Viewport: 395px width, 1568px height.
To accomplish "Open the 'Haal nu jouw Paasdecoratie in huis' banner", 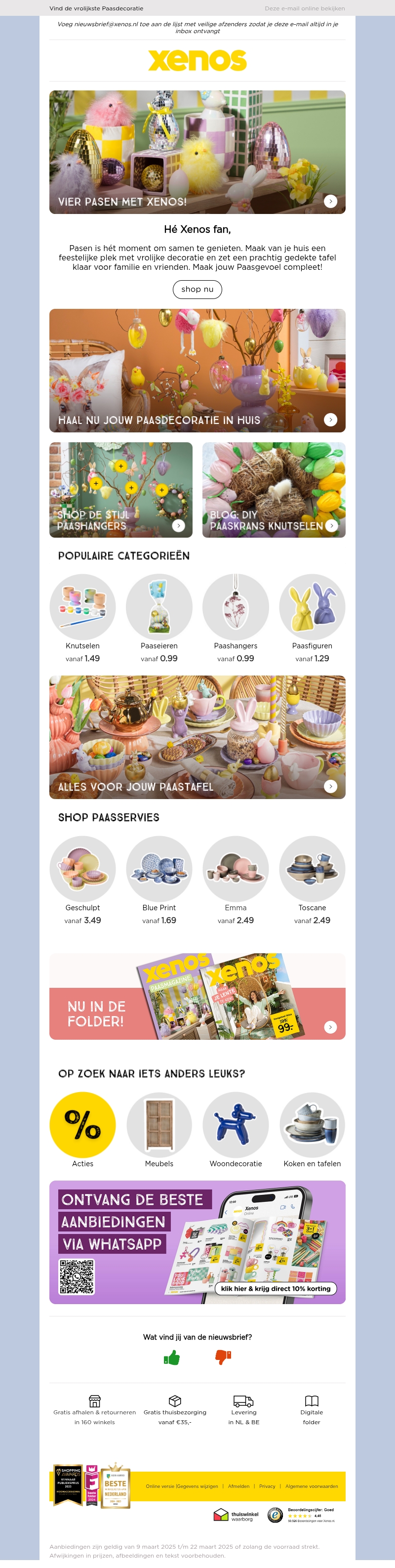I will coord(197,371).
